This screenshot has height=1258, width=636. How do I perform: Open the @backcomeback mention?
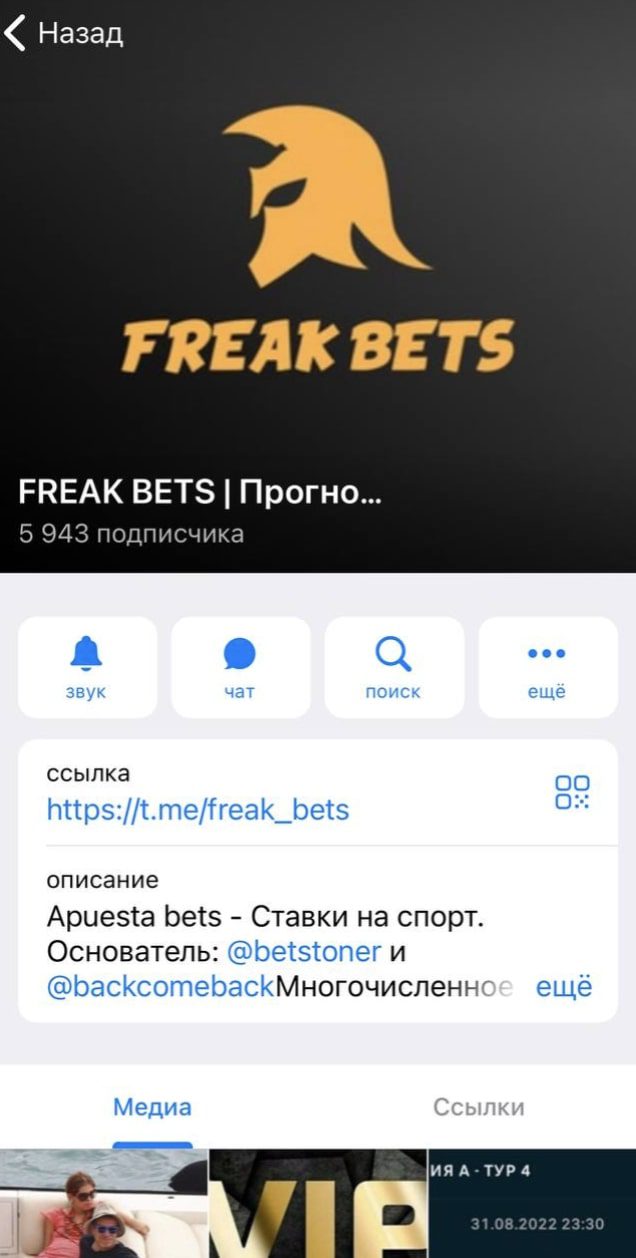click(160, 987)
